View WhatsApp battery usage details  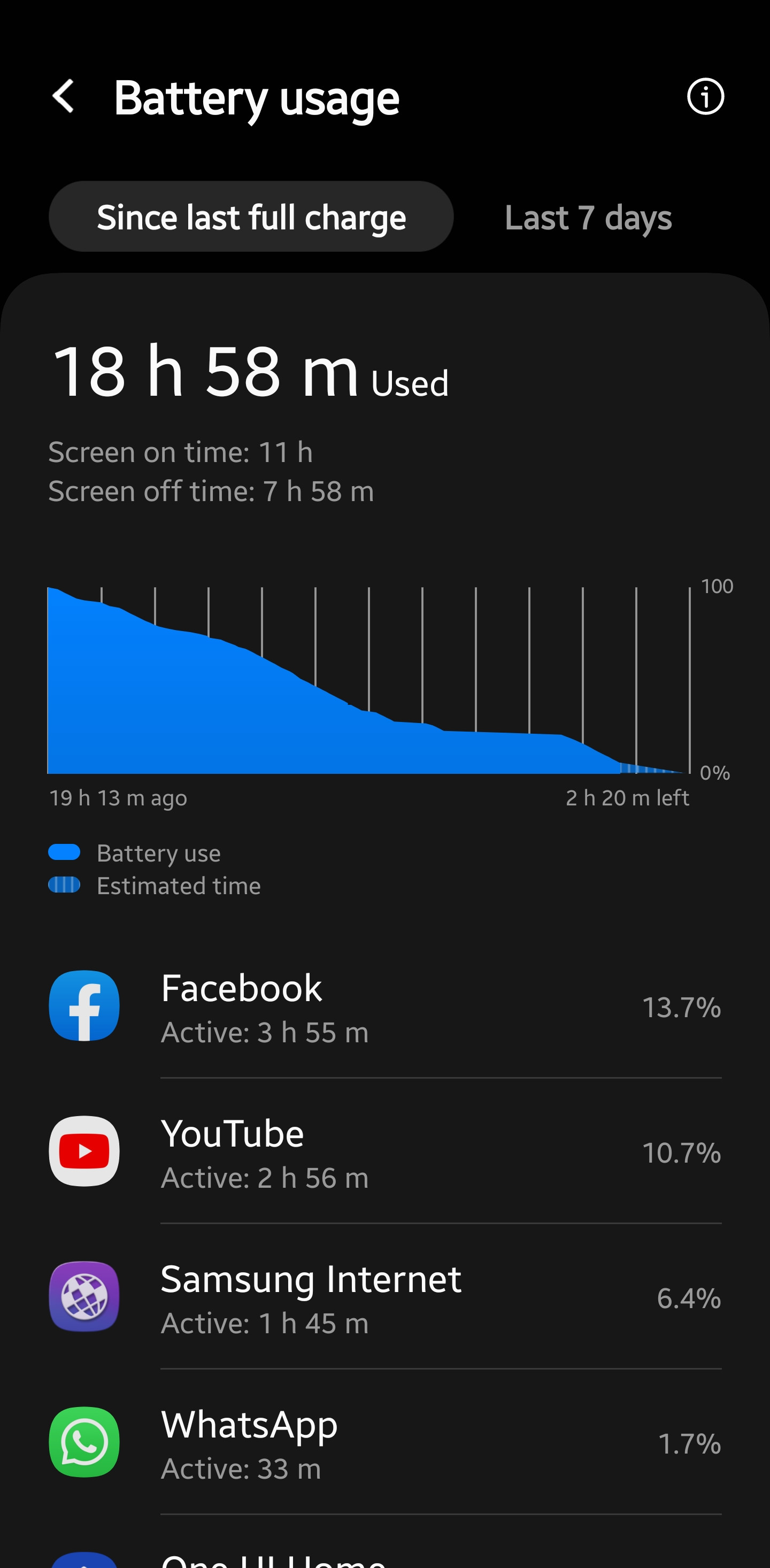click(x=384, y=1442)
